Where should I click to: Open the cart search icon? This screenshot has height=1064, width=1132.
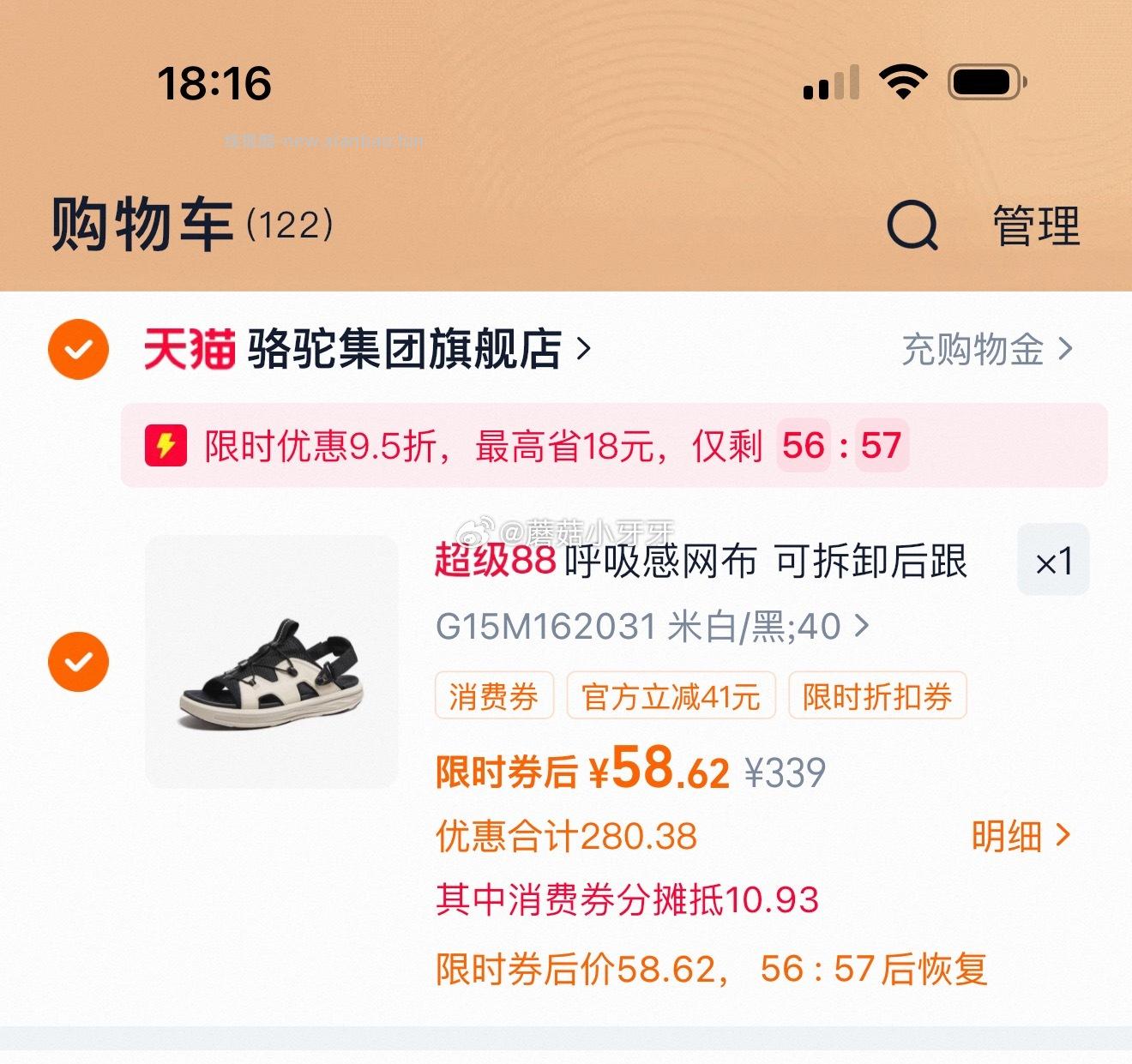pyautogui.click(x=912, y=225)
